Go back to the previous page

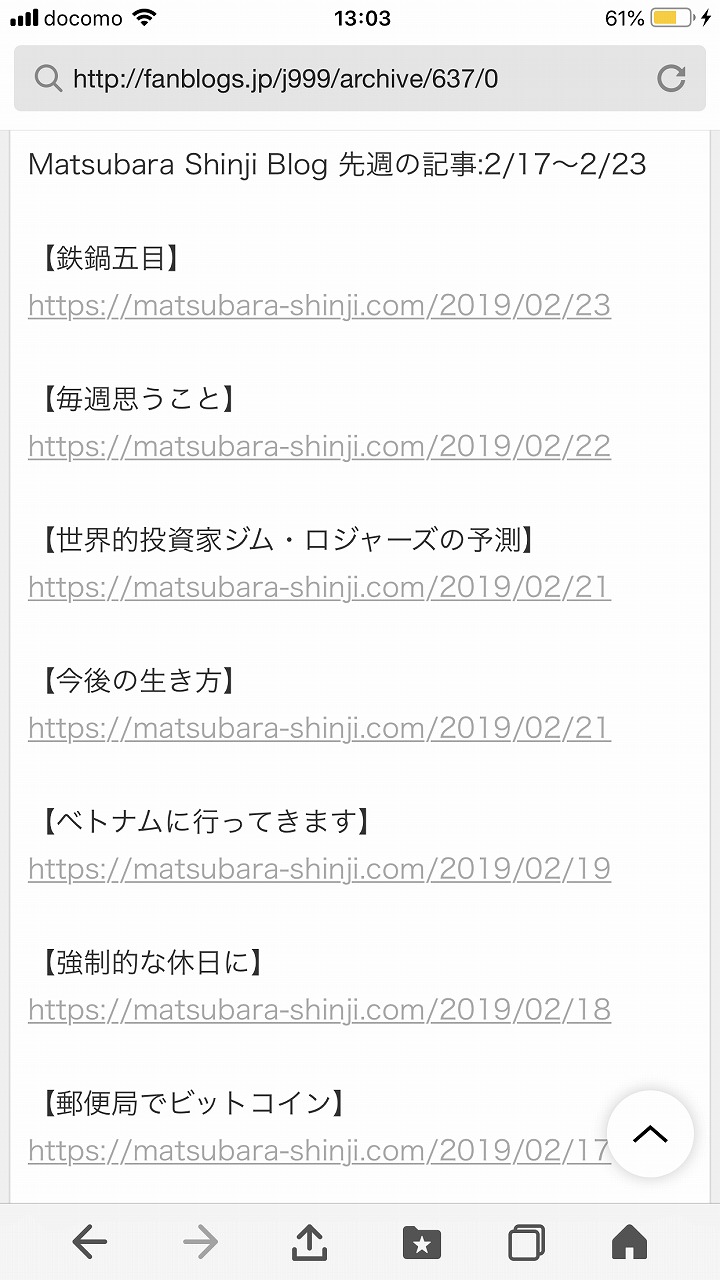click(90, 1243)
